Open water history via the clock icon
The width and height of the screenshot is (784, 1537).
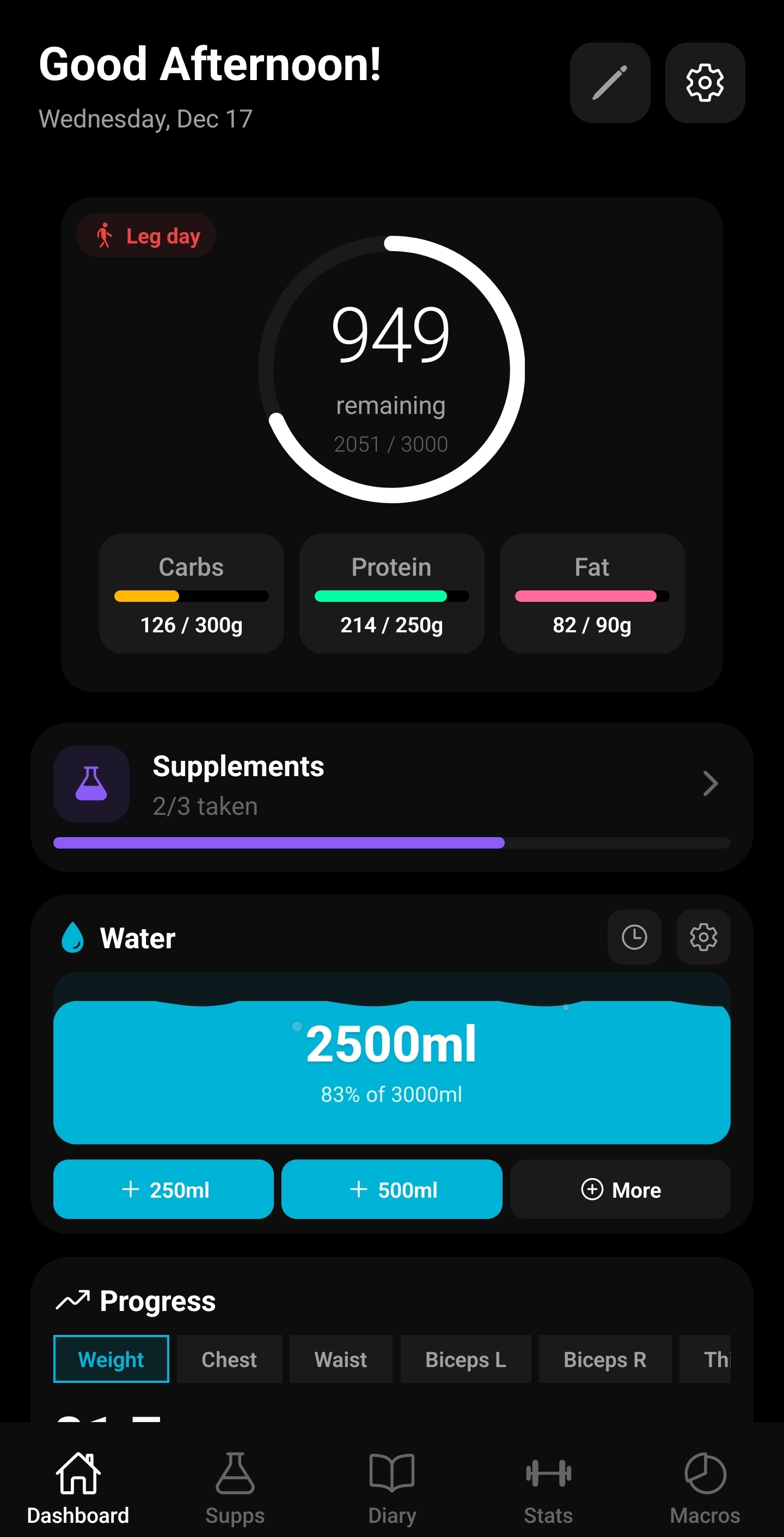(634, 937)
